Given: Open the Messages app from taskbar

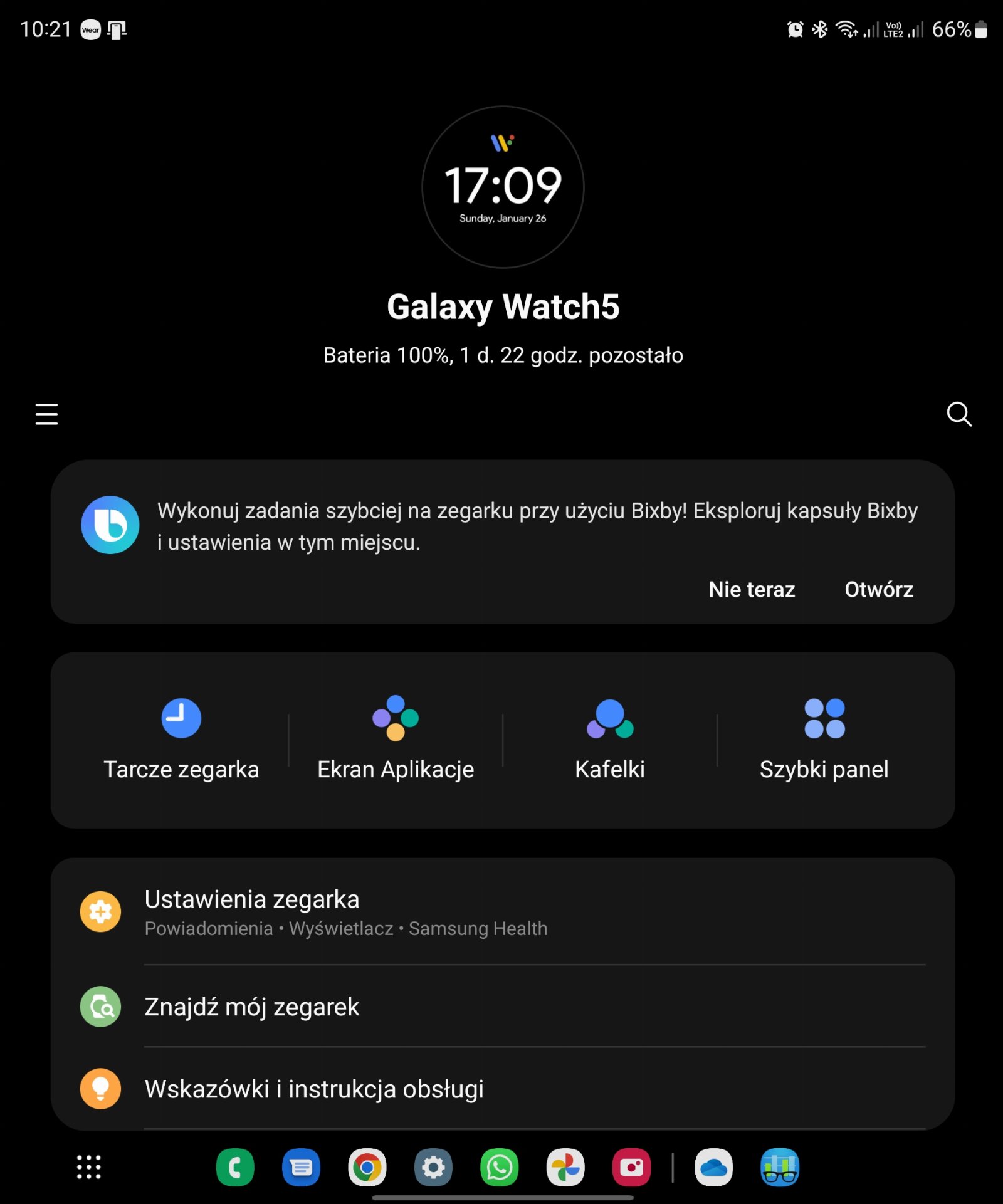Looking at the screenshot, I should coord(301,1168).
